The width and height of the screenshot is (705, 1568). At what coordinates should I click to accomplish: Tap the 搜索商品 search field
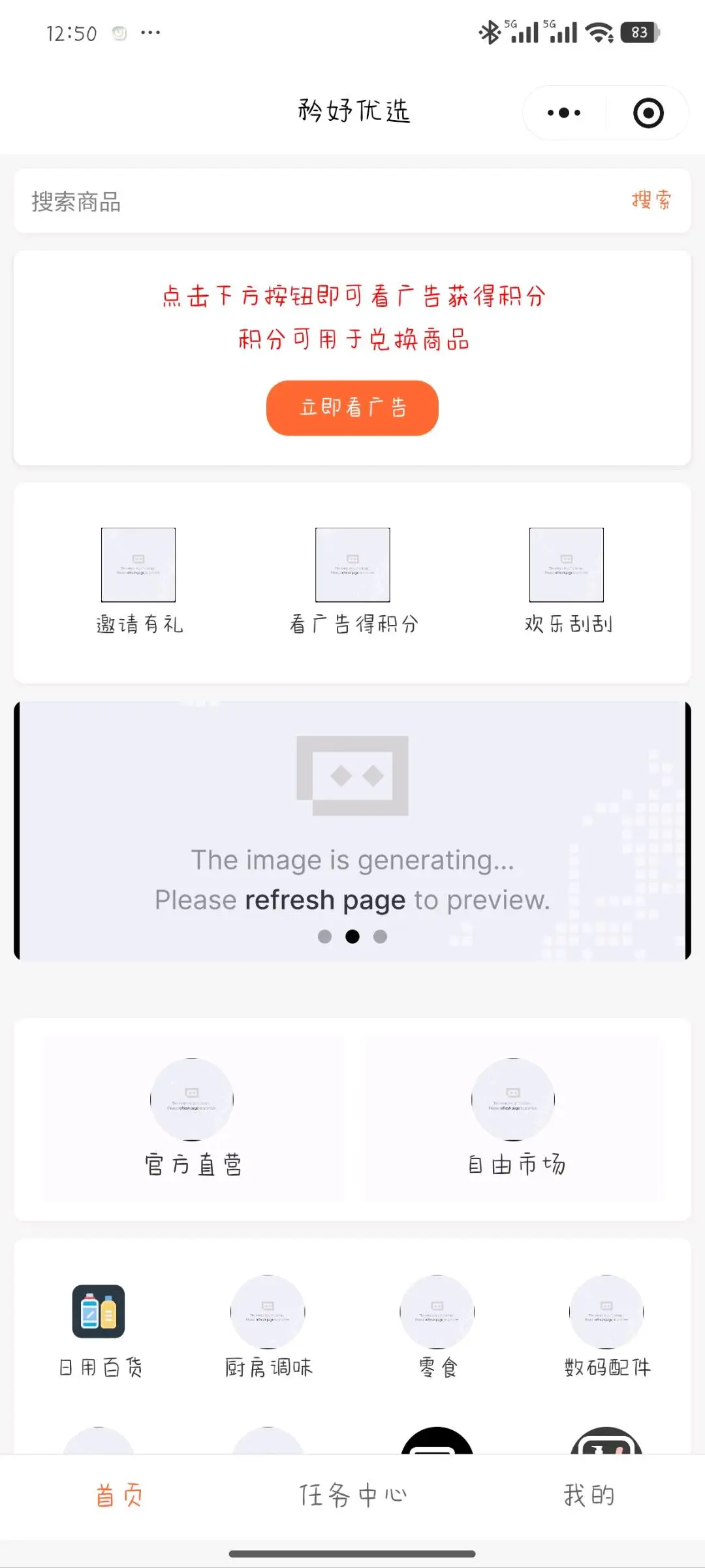pyautogui.click(x=313, y=201)
